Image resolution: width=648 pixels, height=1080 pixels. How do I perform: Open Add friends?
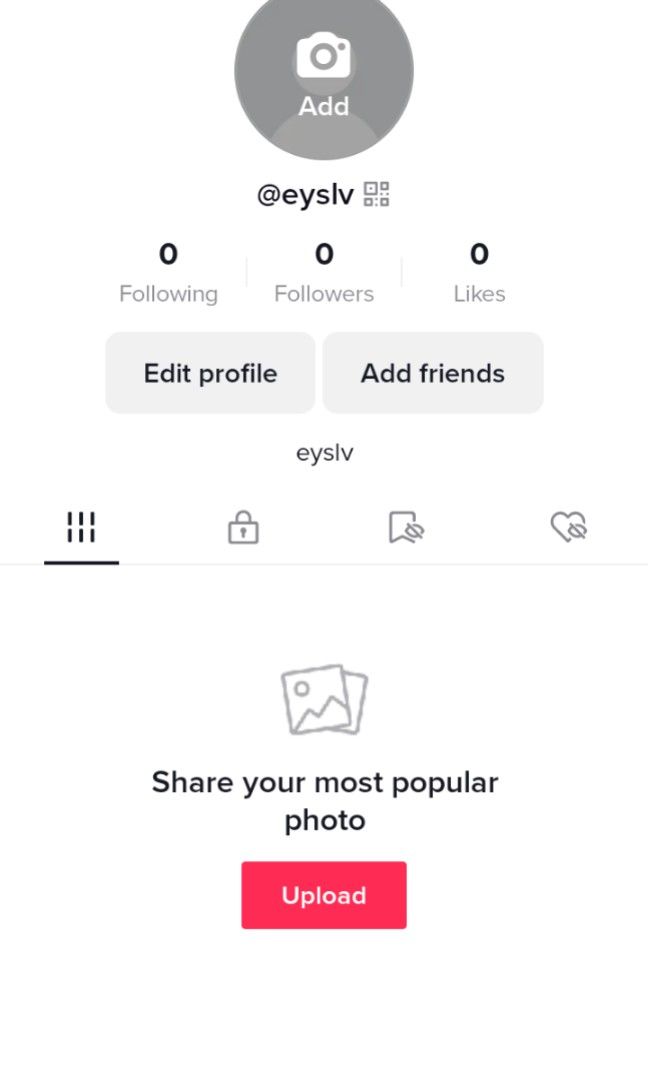[432, 373]
